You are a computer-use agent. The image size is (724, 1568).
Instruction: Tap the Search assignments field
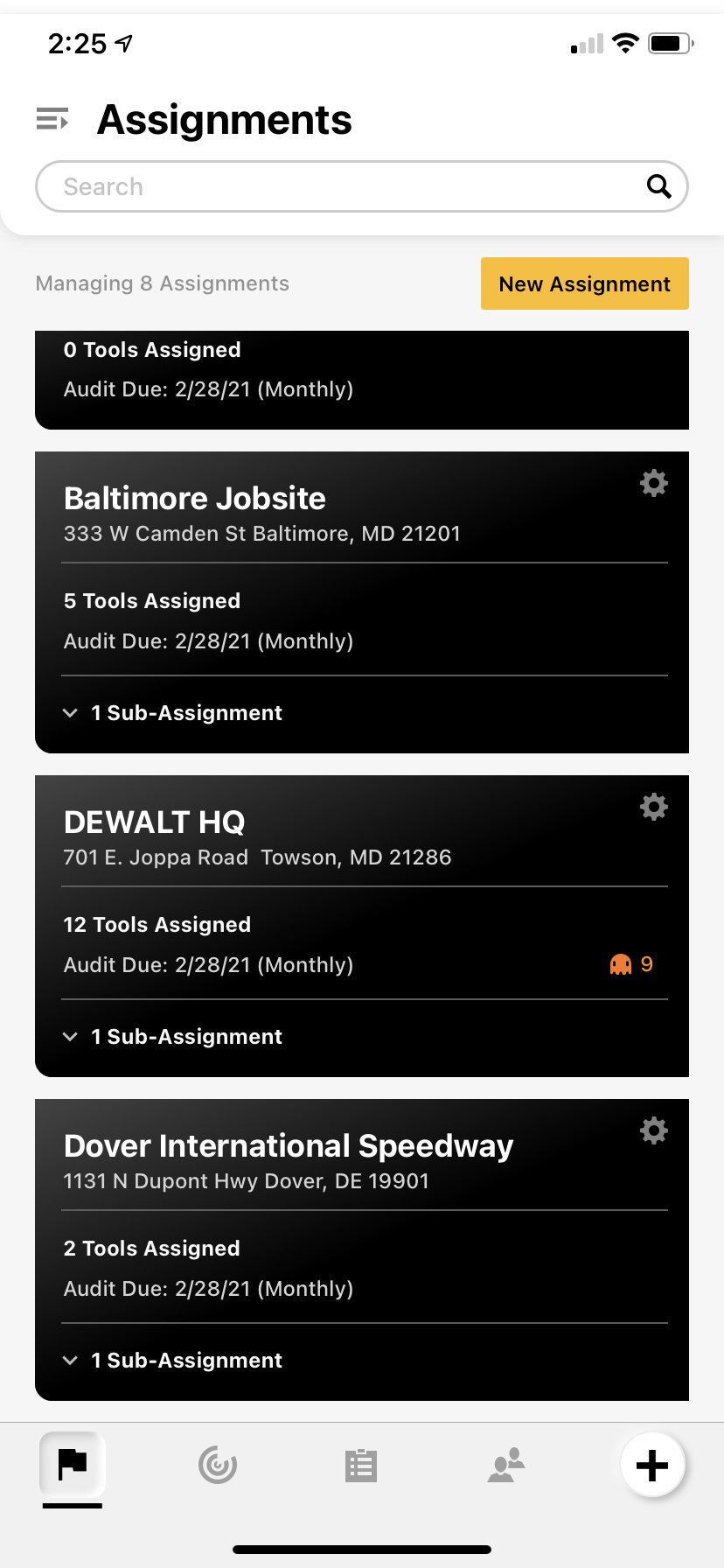pos(341,186)
